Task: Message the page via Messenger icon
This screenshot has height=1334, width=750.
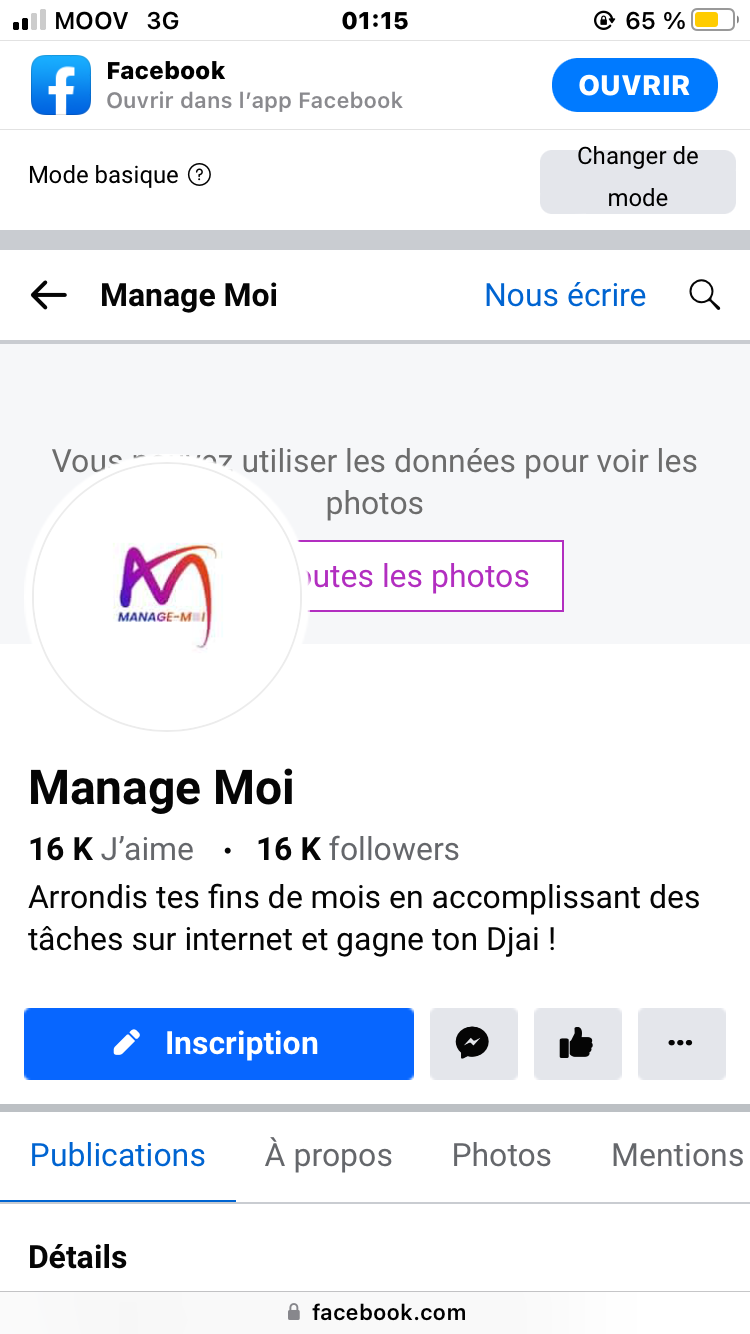Action: point(473,1044)
